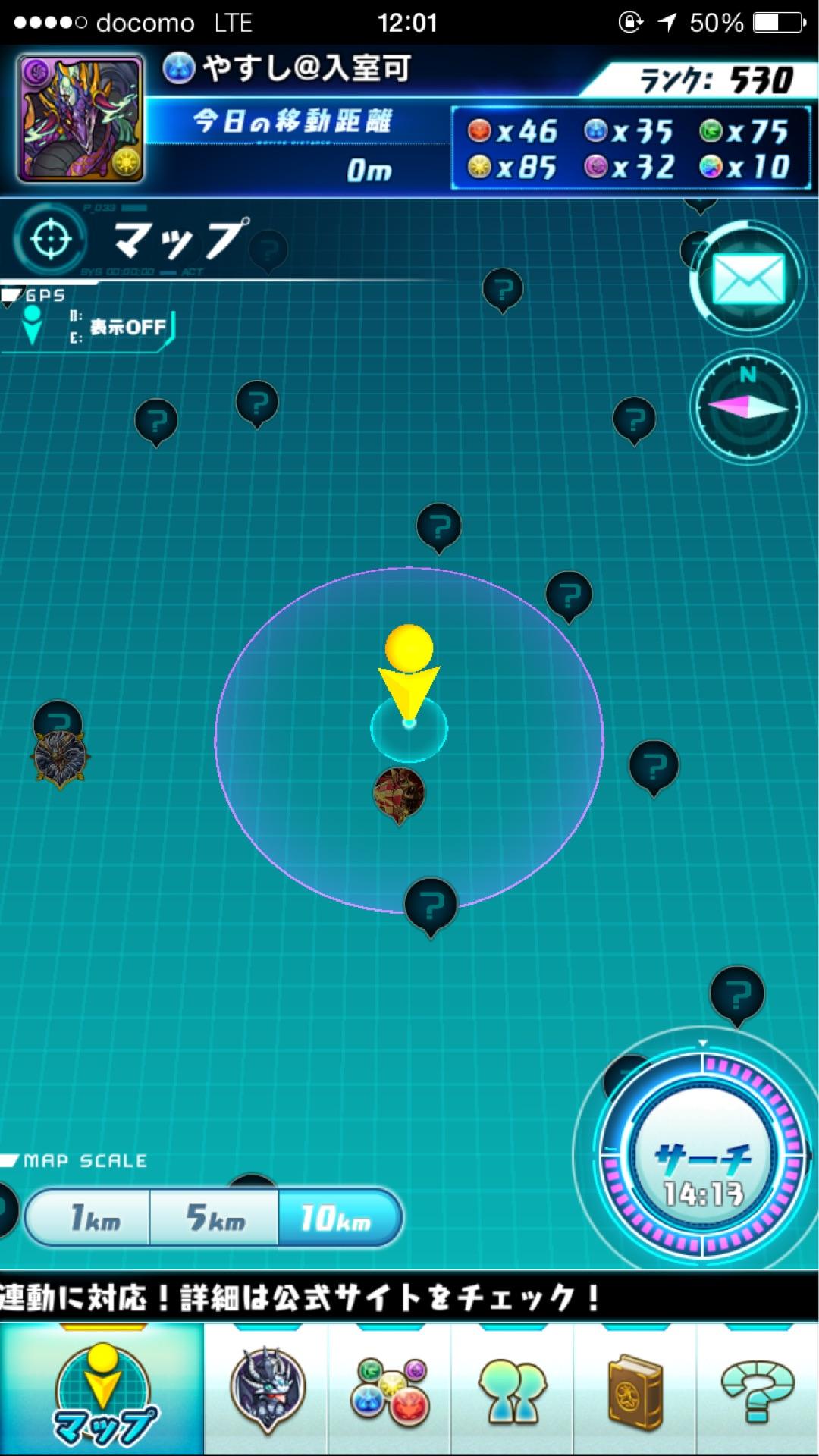Switch to the マップ tab
819x1456 pixels.
click(x=102, y=1391)
